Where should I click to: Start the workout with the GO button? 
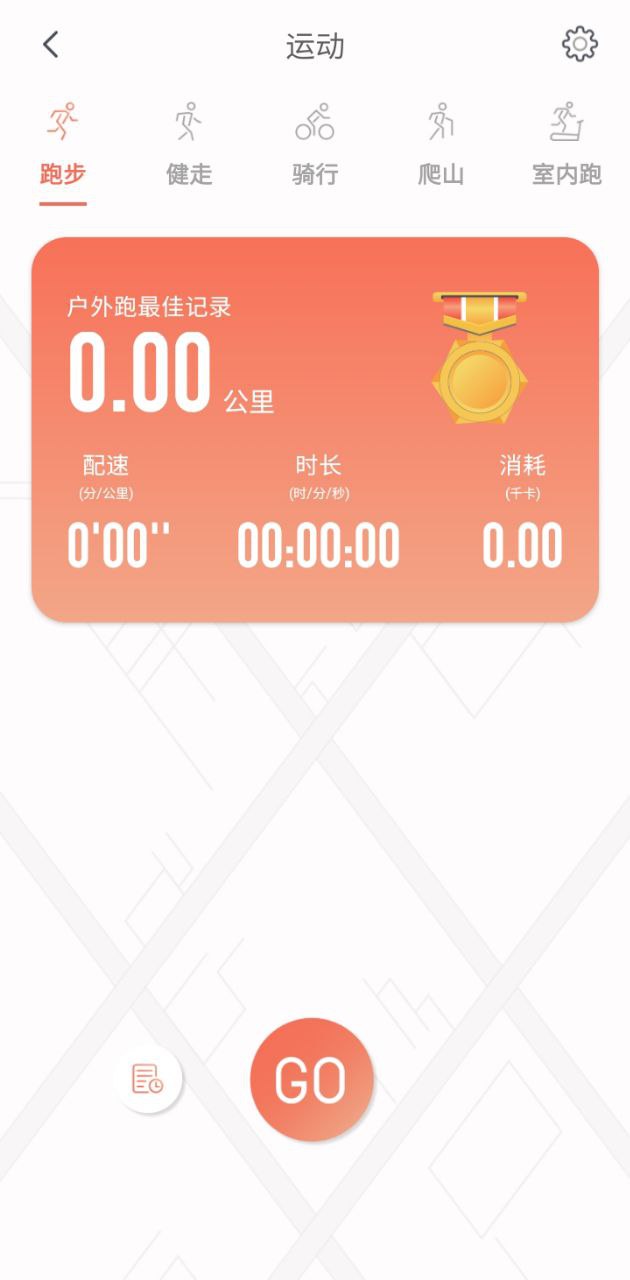coord(311,1080)
